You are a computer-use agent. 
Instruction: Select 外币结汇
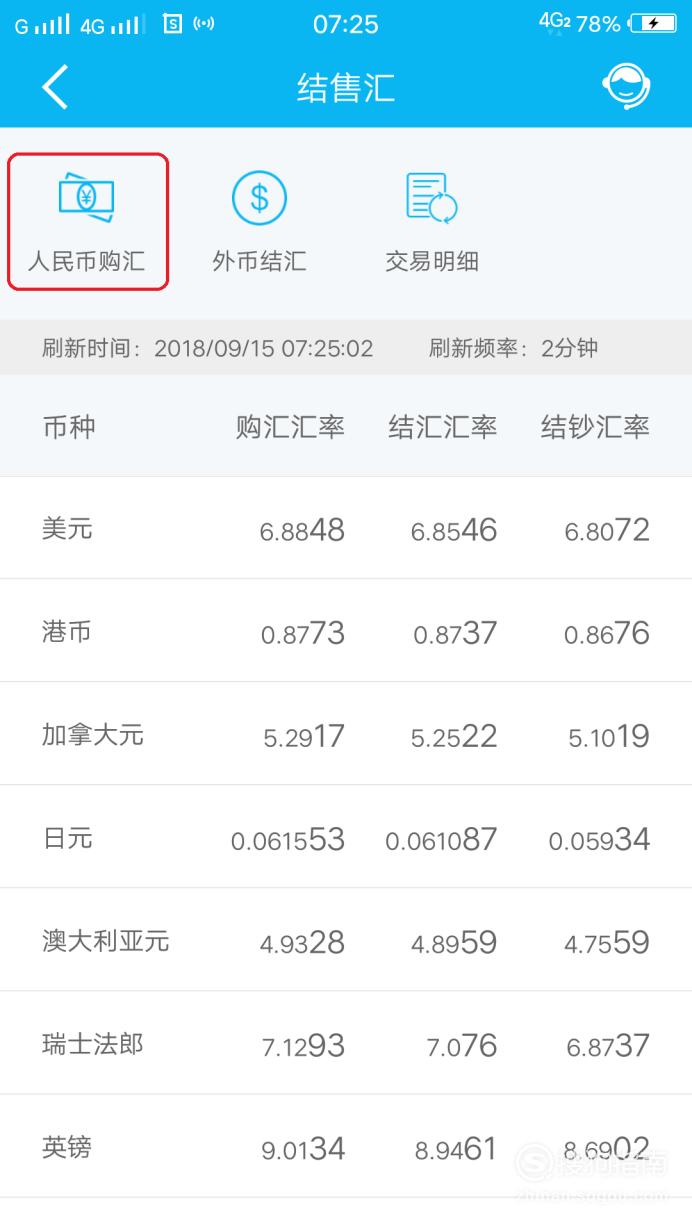click(x=259, y=222)
